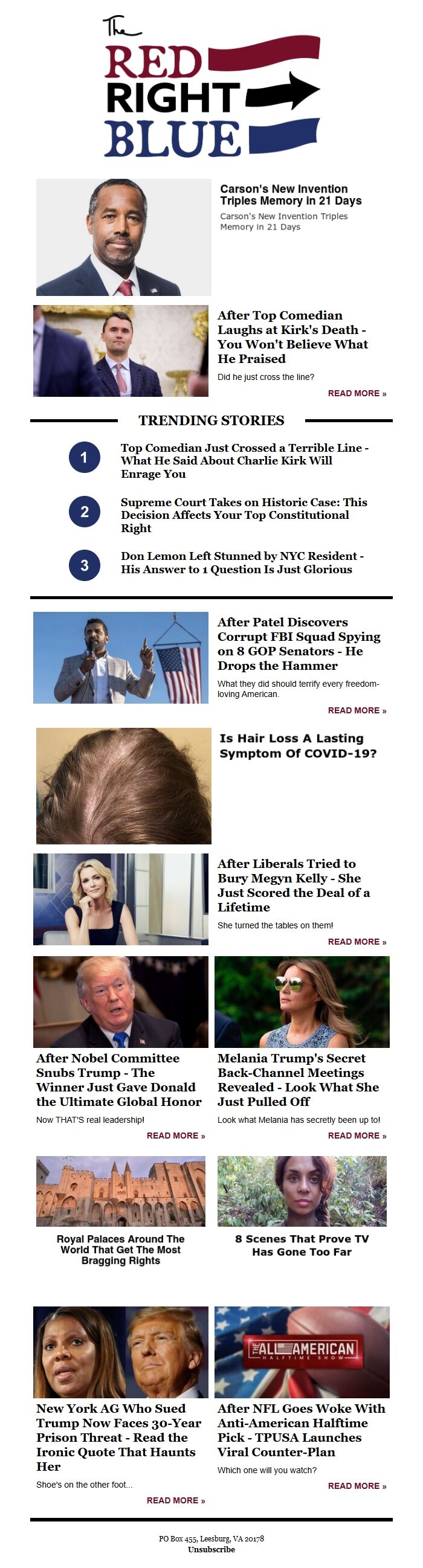Screen dimensions: 423x1568
Task: Read more on Patel corrupt FBI squad story
Action: (x=357, y=711)
